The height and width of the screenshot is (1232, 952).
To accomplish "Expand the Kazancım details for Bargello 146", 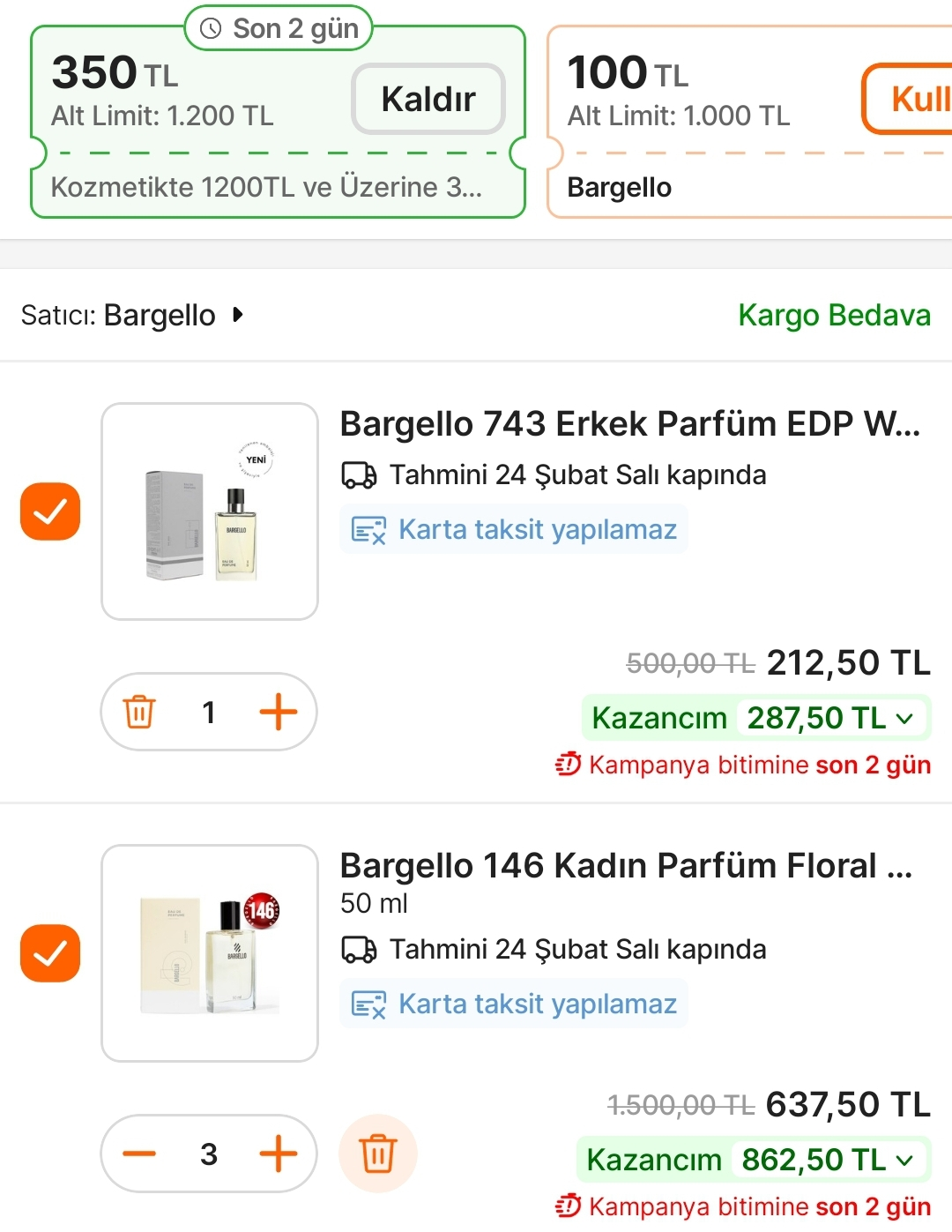I will 903,1160.
